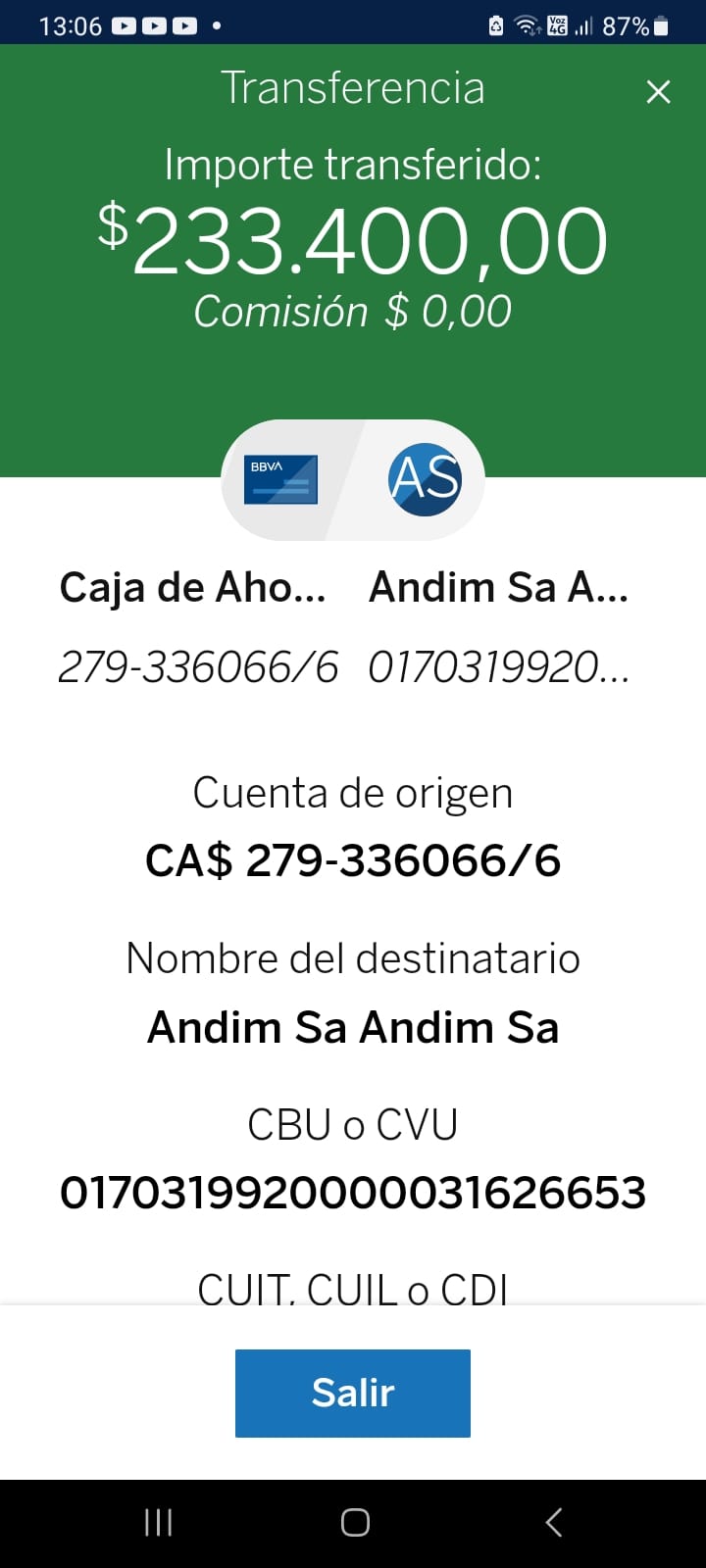Close the Transferencia confirmation screen

click(658, 92)
